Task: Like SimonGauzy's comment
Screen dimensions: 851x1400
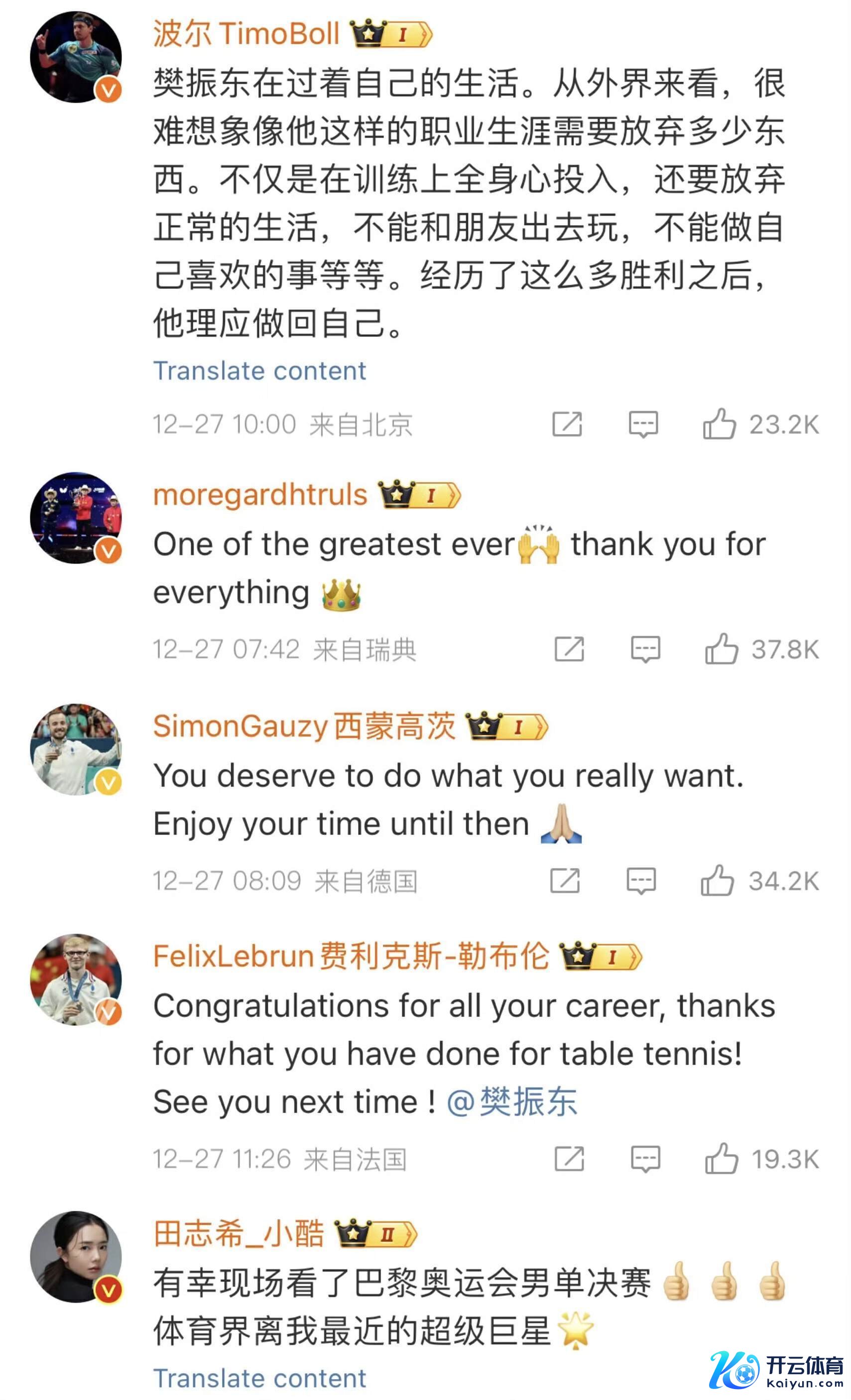Action: pyautogui.click(x=717, y=881)
